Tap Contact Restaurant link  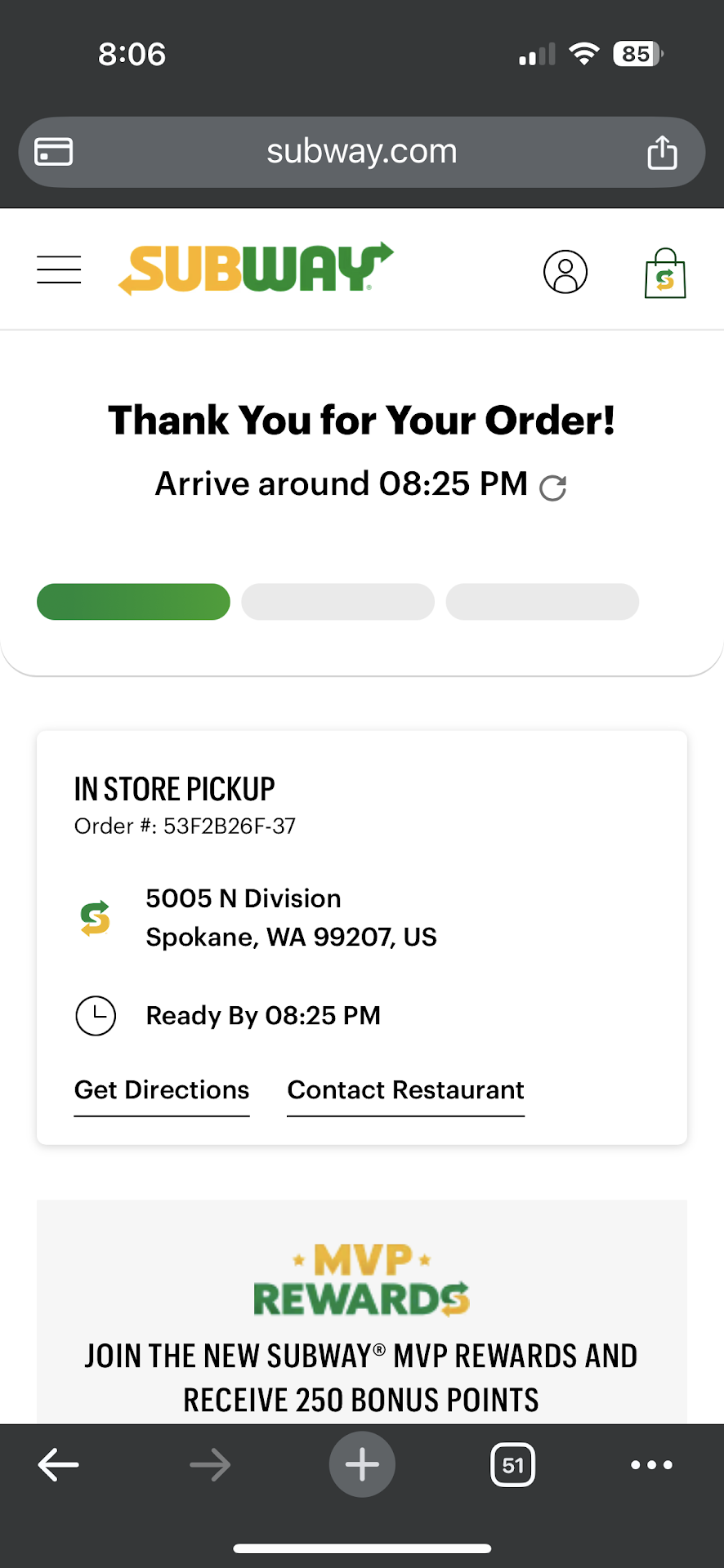click(x=405, y=1090)
